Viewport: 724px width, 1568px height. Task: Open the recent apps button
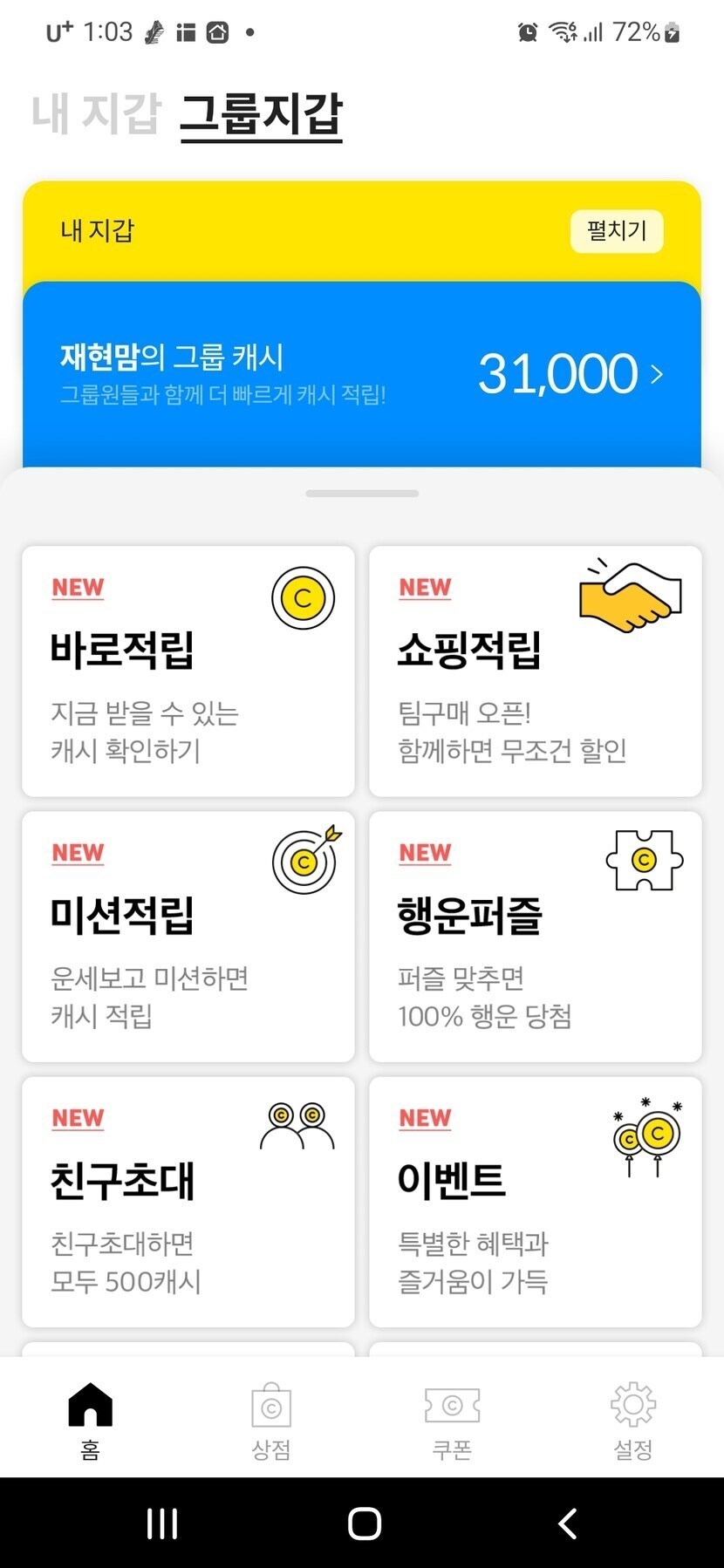pyautogui.click(x=162, y=1524)
